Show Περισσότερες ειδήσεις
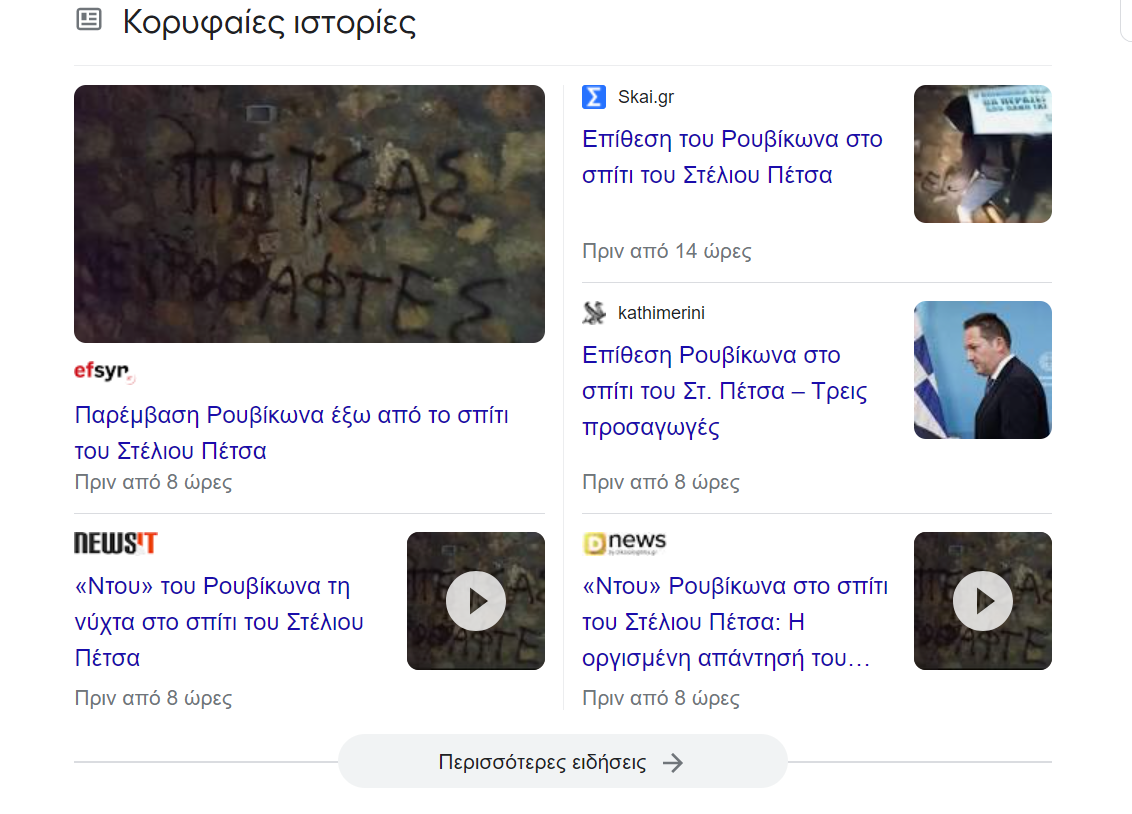The width and height of the screenshot is (1132, 814). point(562,763)
